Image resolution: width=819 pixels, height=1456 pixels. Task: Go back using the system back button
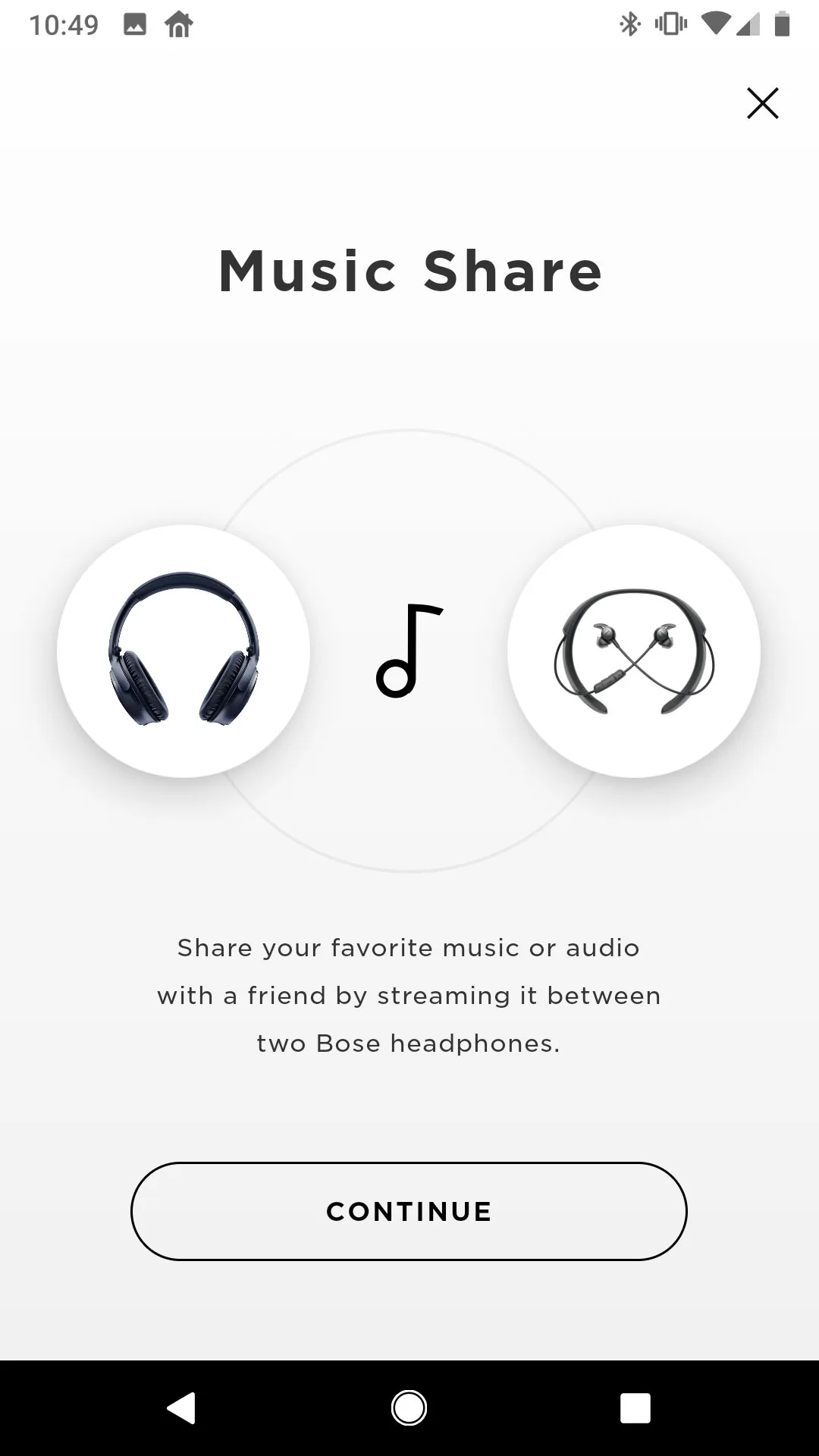click(x=181, y=1408)
